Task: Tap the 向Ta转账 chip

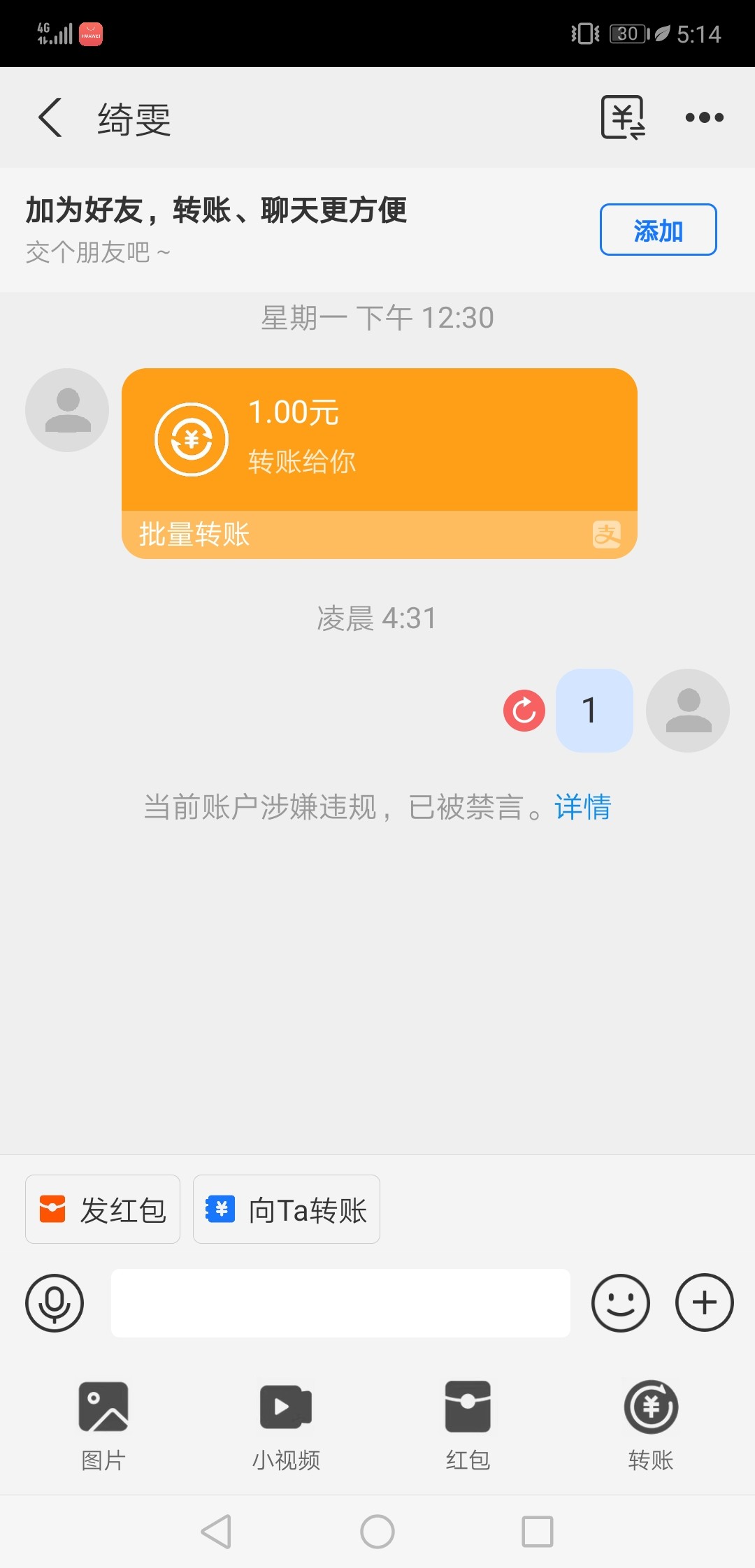Action: [x=287, y=1210]
